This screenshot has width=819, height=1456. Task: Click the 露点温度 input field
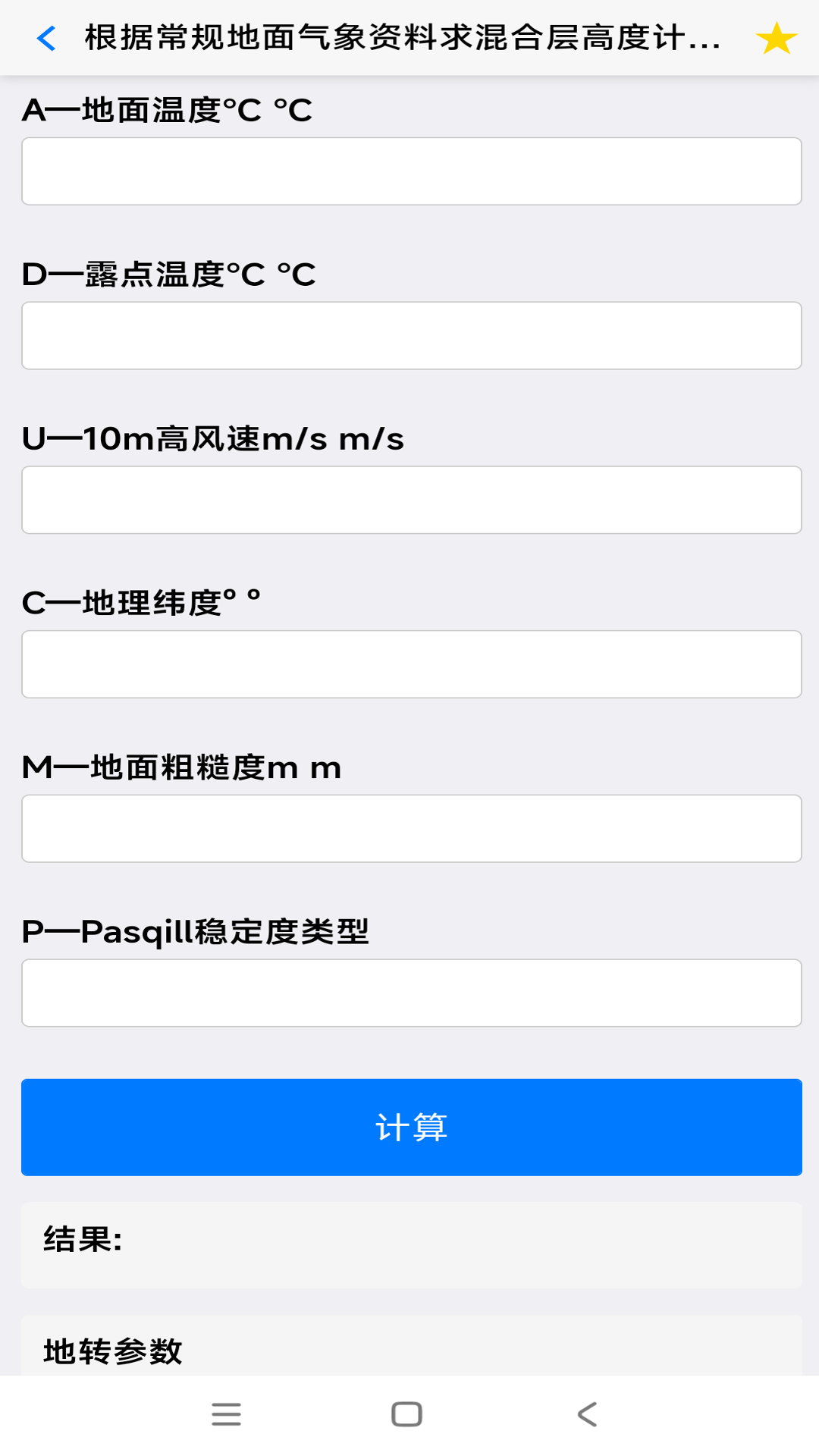pos(409,334)
